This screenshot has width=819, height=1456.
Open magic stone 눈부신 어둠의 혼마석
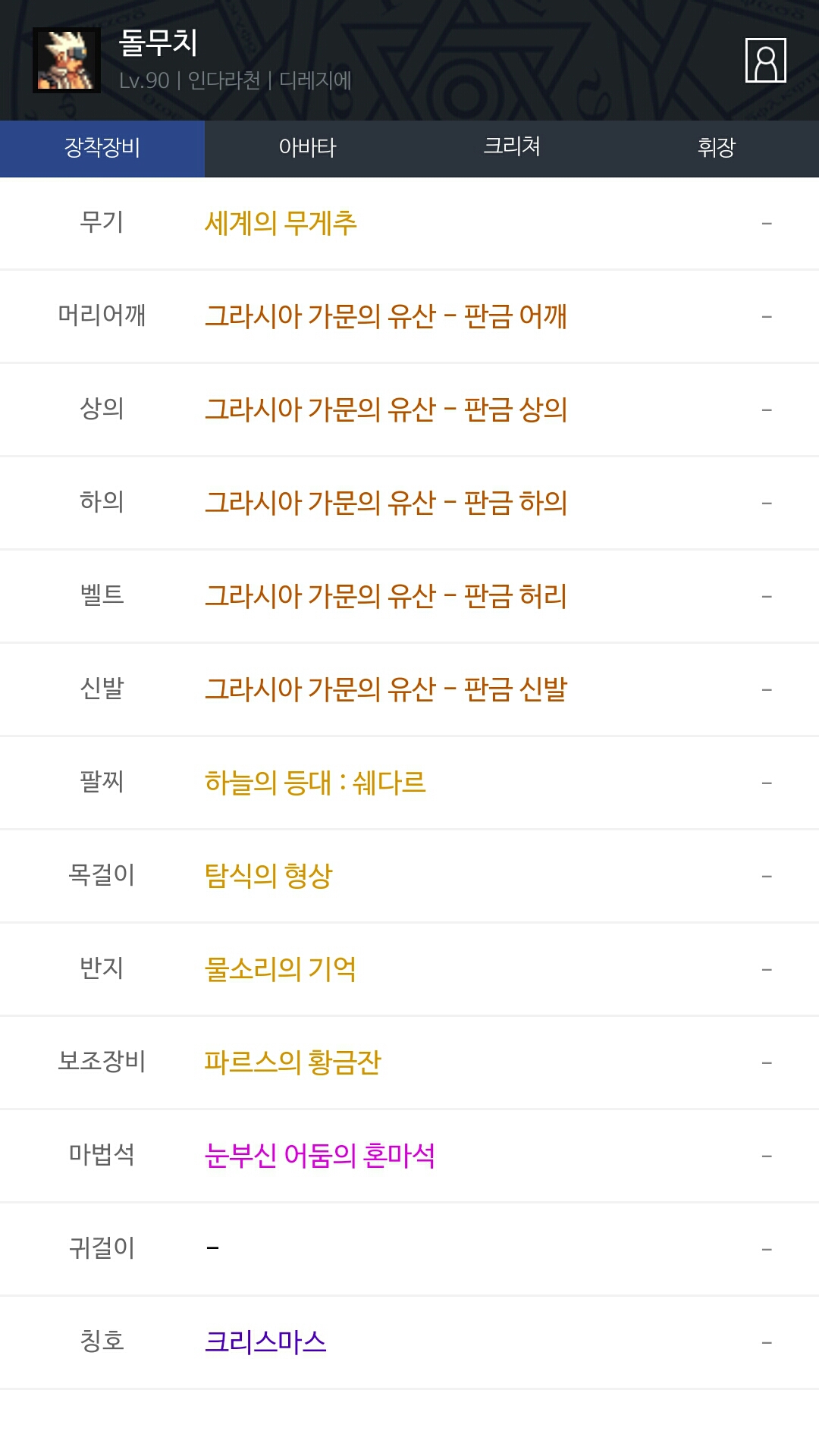tap(319, 1156)
